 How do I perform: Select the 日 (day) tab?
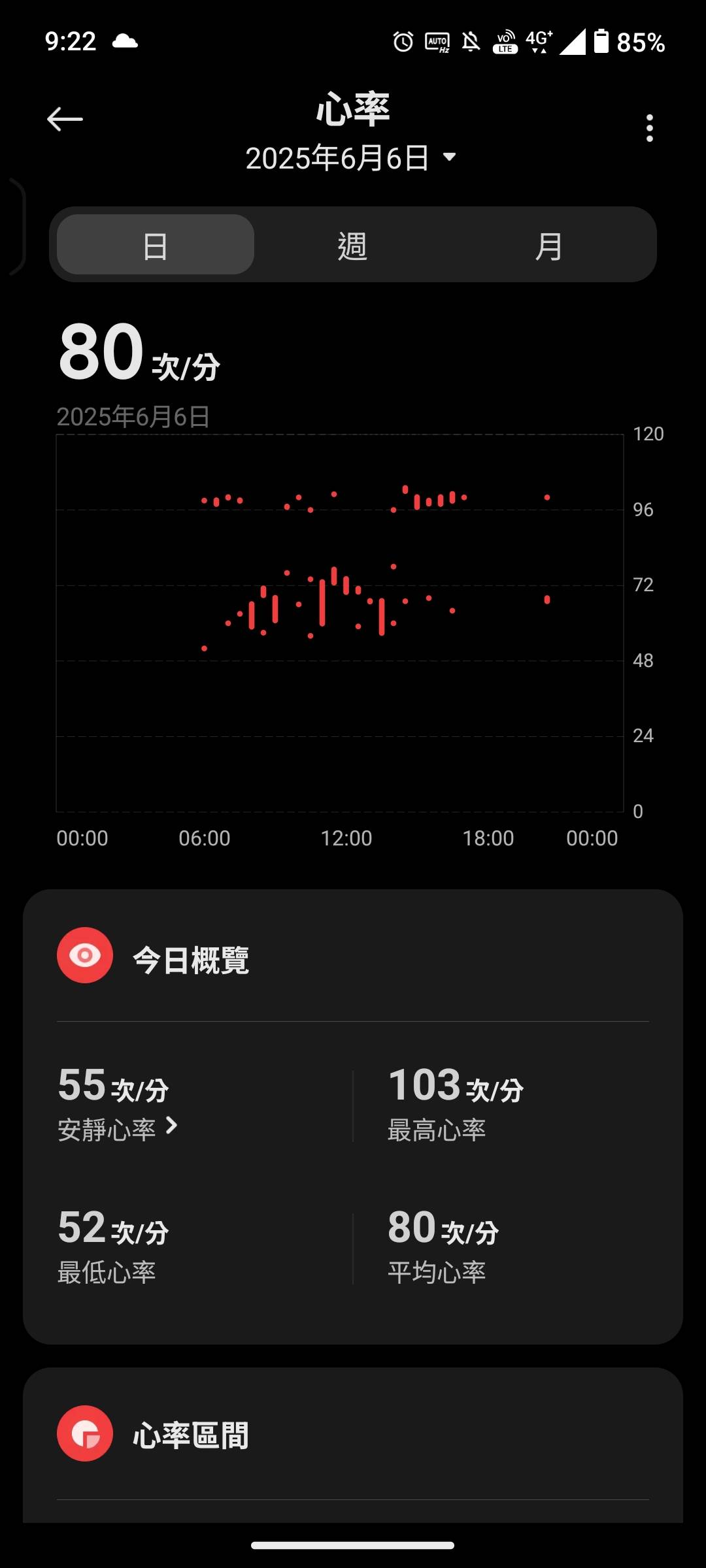(x=156, y=245)
